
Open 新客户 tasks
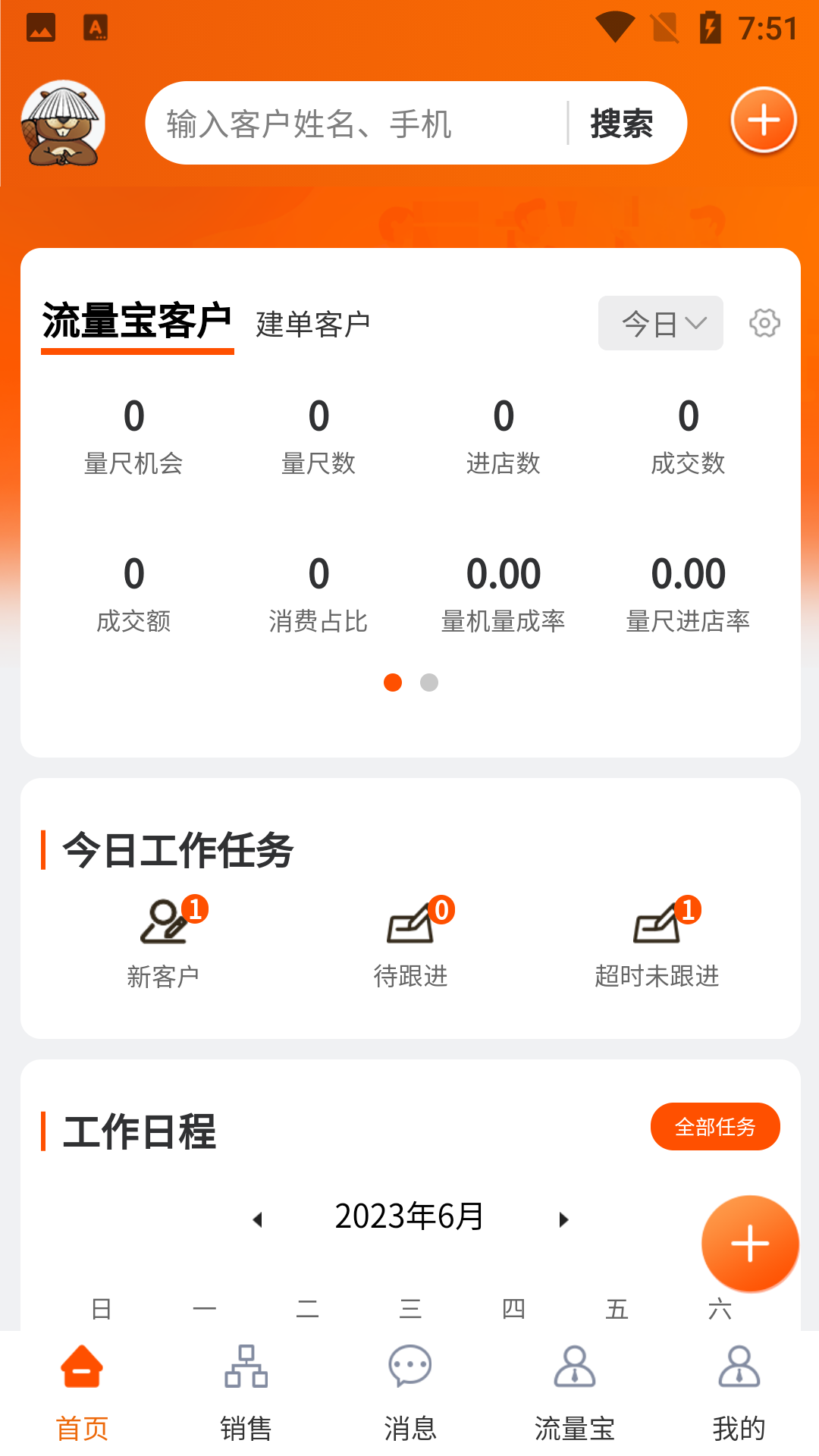(164, 940)
